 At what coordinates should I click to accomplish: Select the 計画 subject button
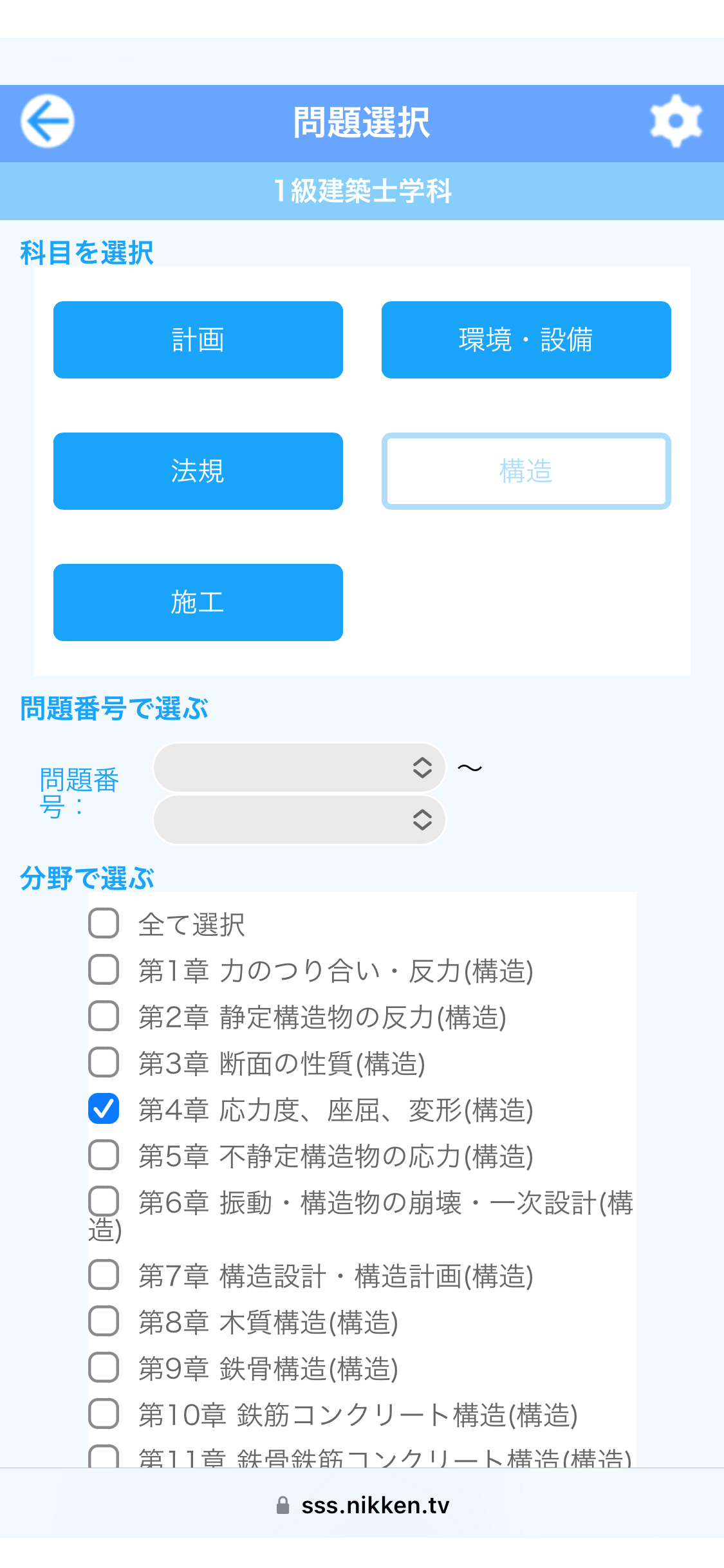[x=198, y=339]
